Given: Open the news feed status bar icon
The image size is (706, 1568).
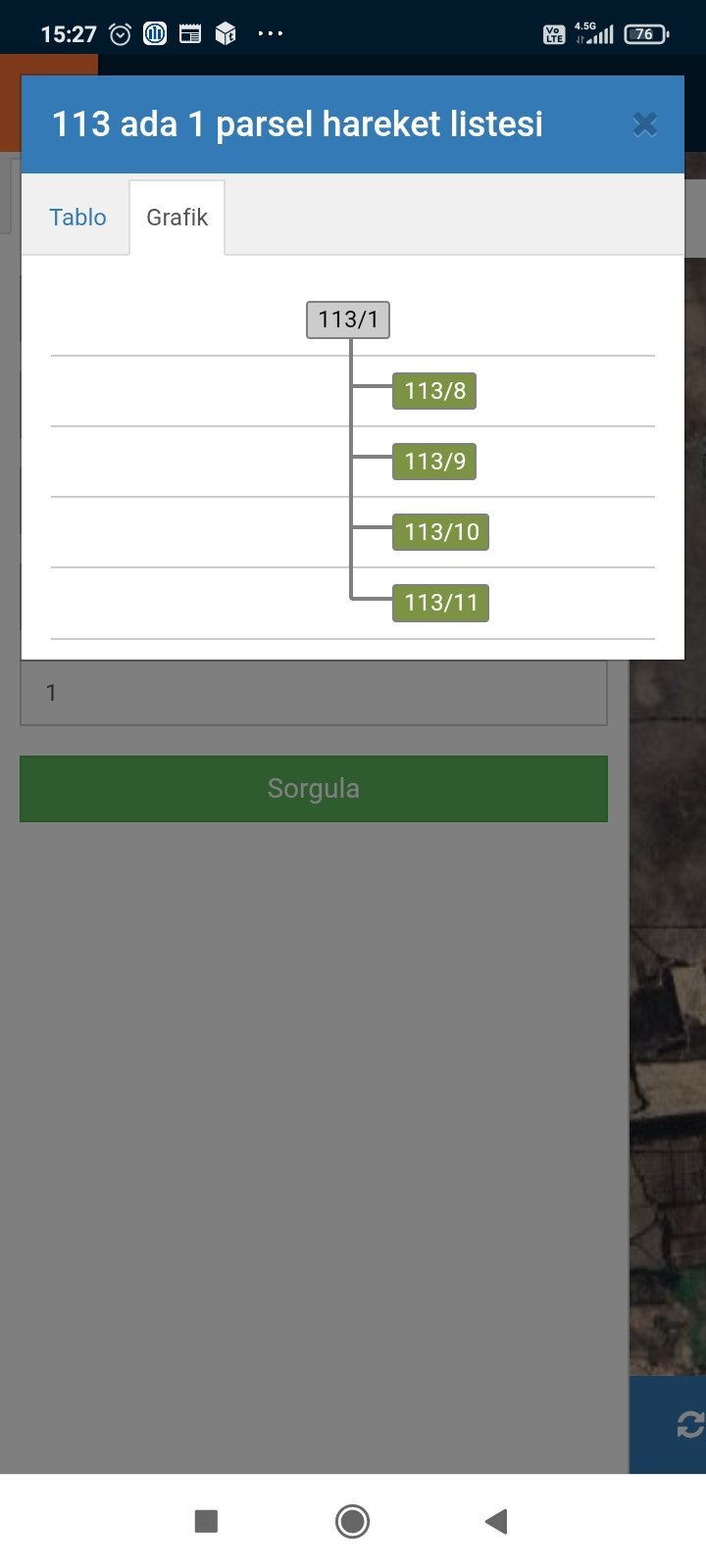Looking at the screenshot, I should [188, 32].
